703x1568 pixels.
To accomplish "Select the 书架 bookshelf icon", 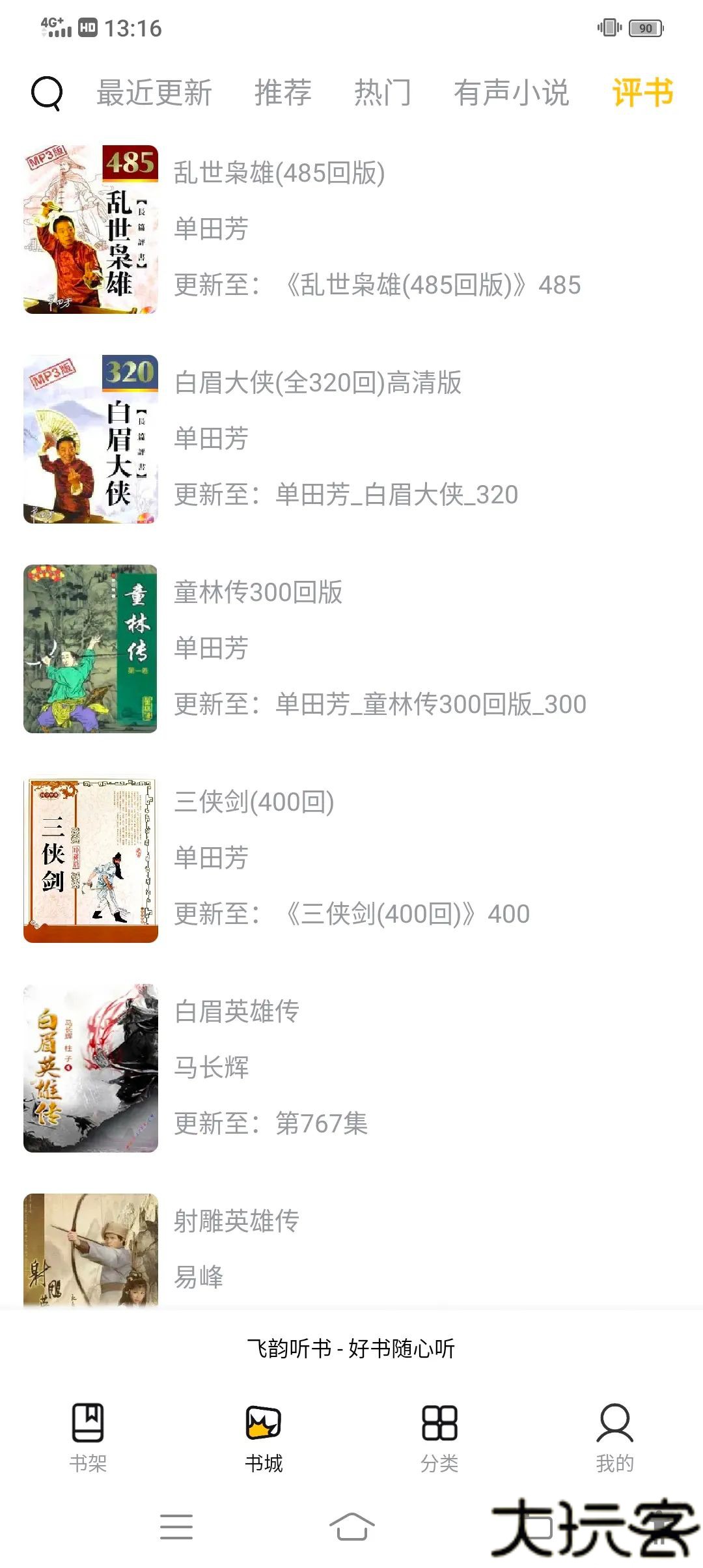I will click(88, 1429).
